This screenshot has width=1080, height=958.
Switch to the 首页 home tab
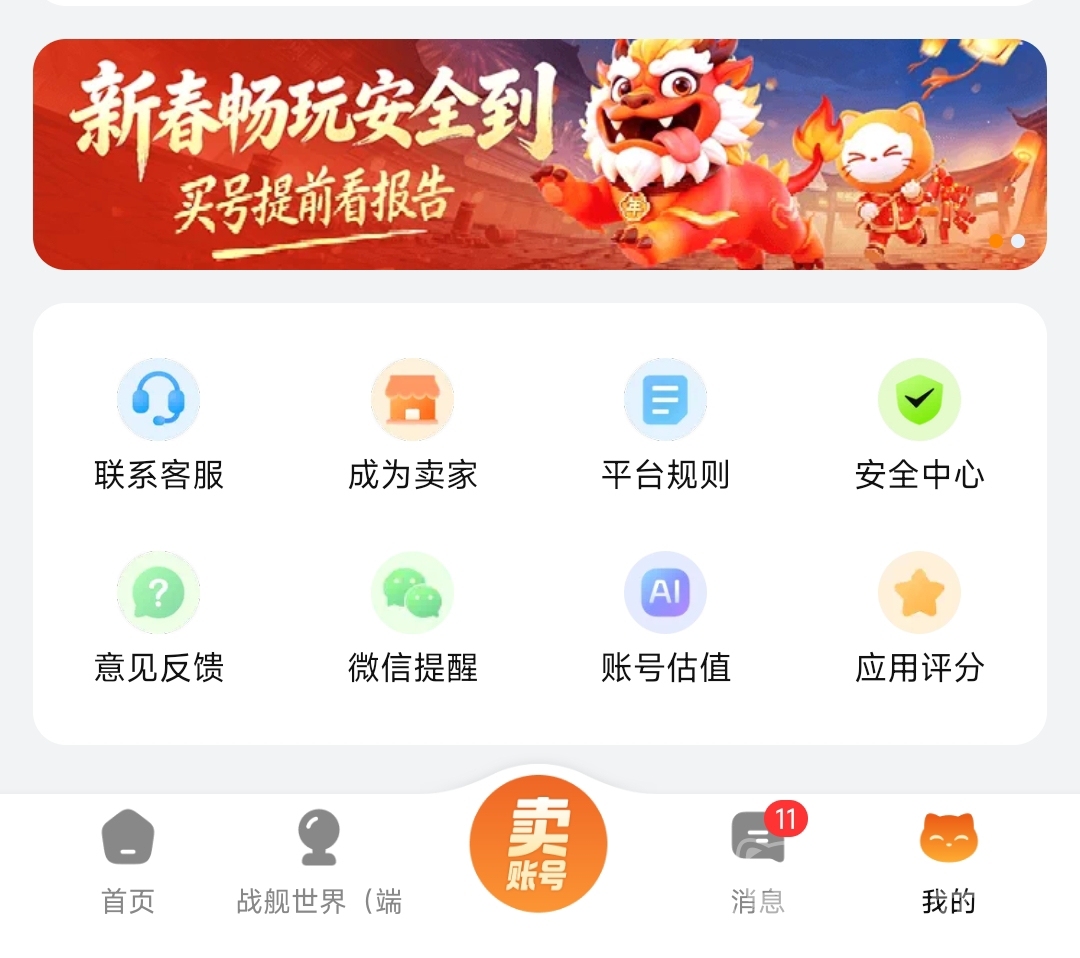coord(128,862)
